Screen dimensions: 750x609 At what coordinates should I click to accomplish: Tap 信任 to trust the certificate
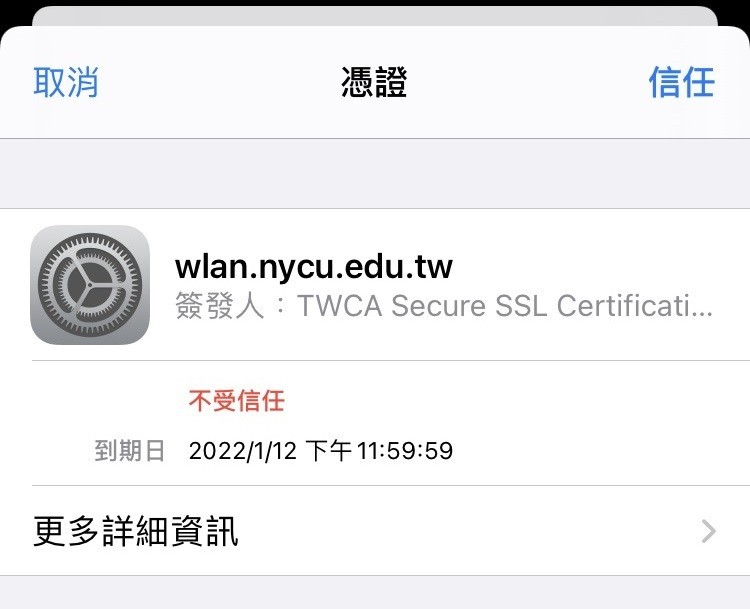tap(681, 83)
